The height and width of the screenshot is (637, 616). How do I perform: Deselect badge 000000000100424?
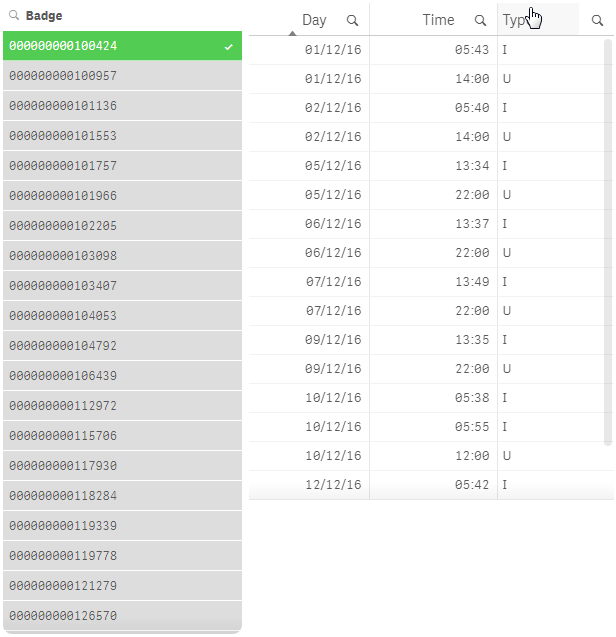point(122,46)
